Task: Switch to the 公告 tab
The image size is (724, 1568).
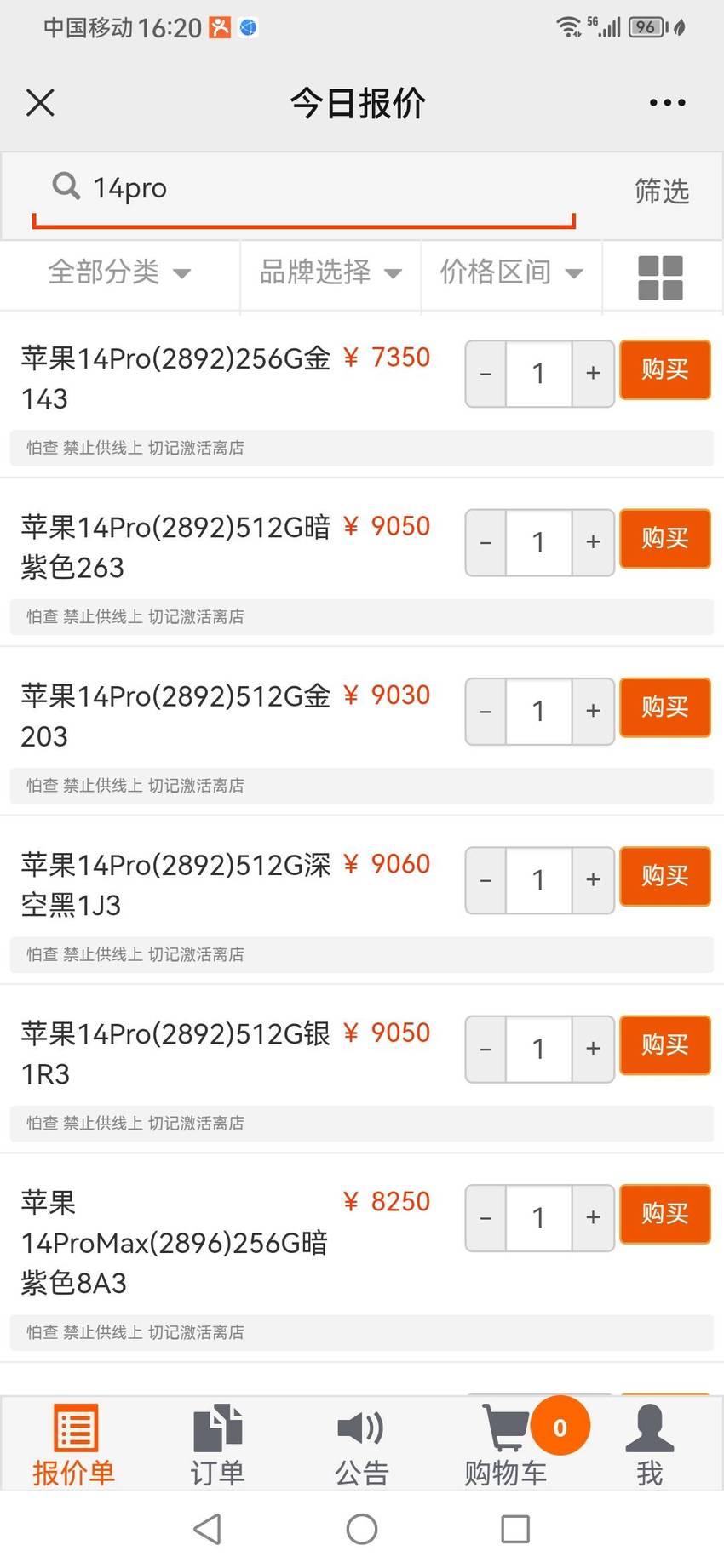Action: pyautogui.click(x=362, y=1444)
